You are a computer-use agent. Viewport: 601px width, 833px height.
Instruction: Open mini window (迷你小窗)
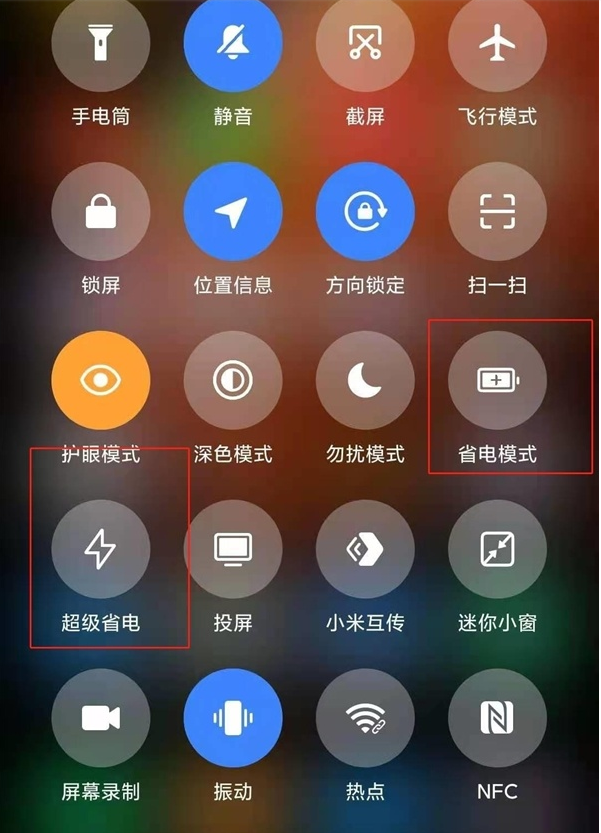(497, 549)
